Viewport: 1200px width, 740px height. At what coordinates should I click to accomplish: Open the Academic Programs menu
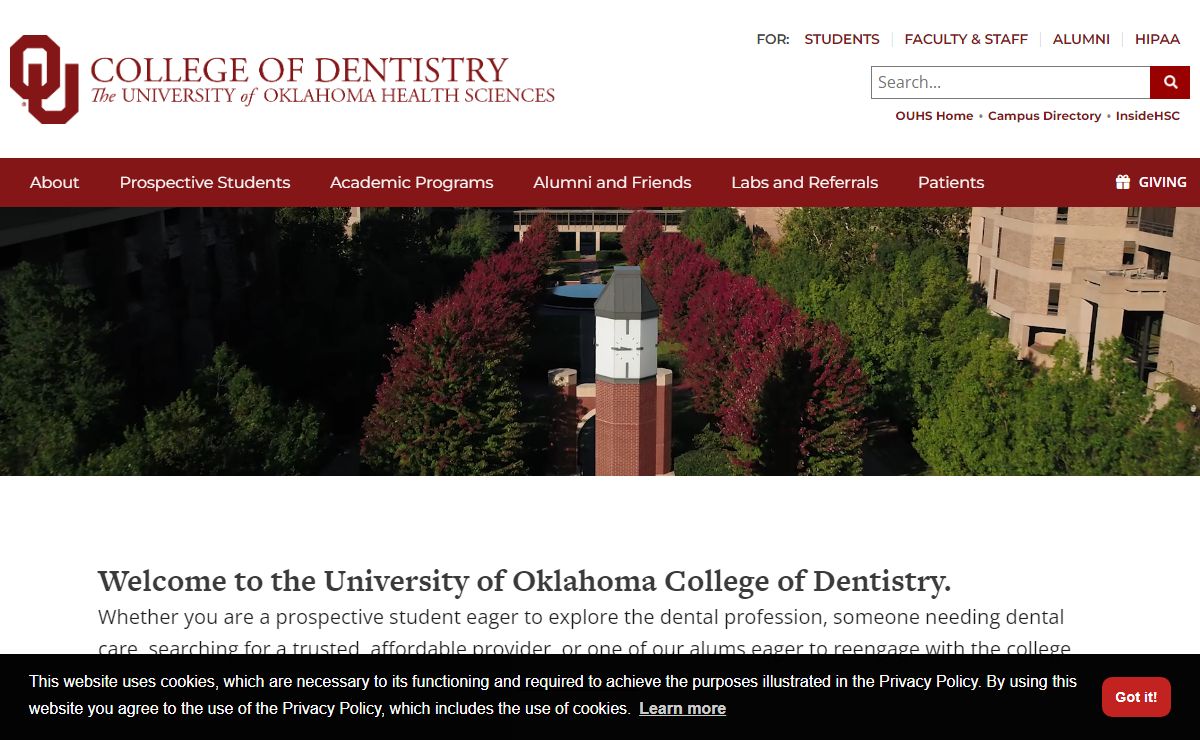click(411, 182)
